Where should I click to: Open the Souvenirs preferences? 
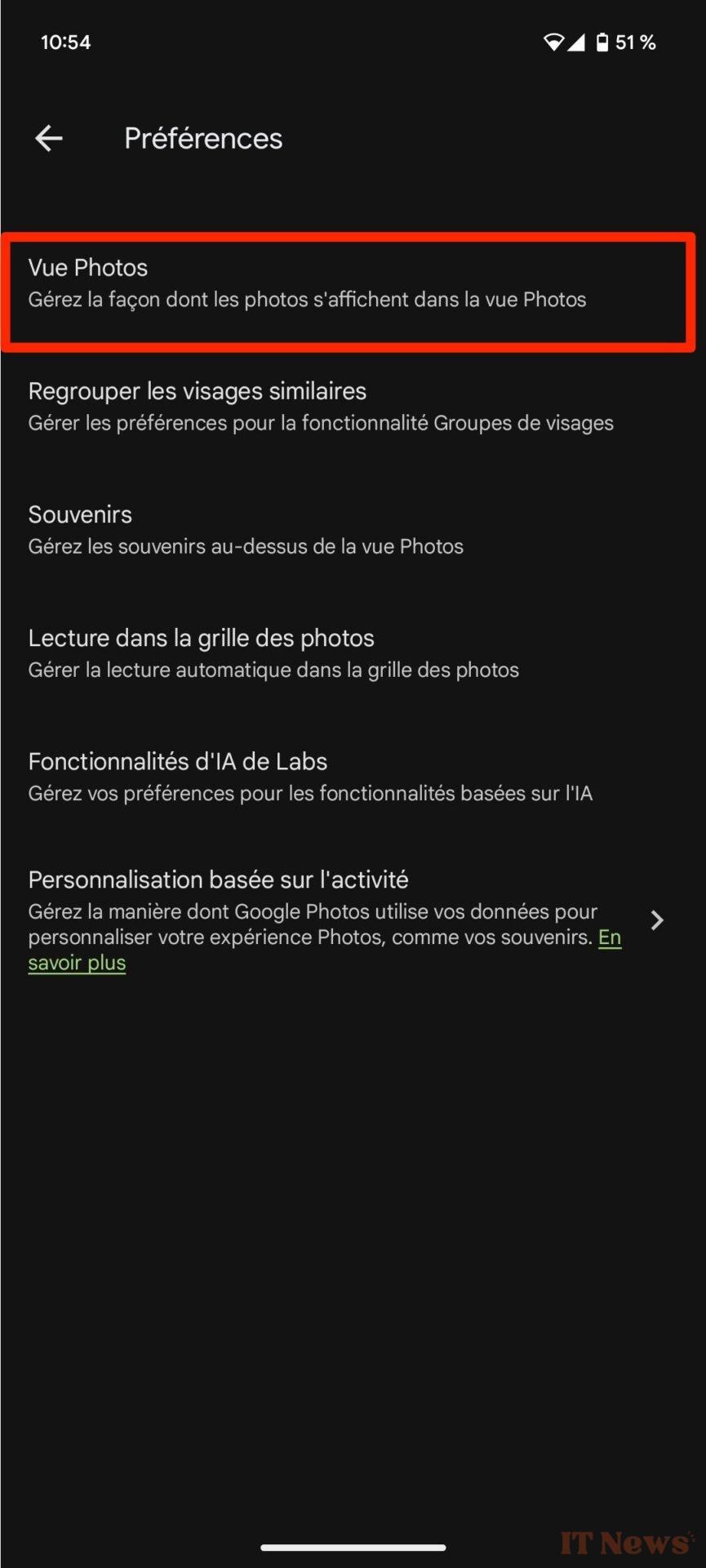tap(353, 530)
